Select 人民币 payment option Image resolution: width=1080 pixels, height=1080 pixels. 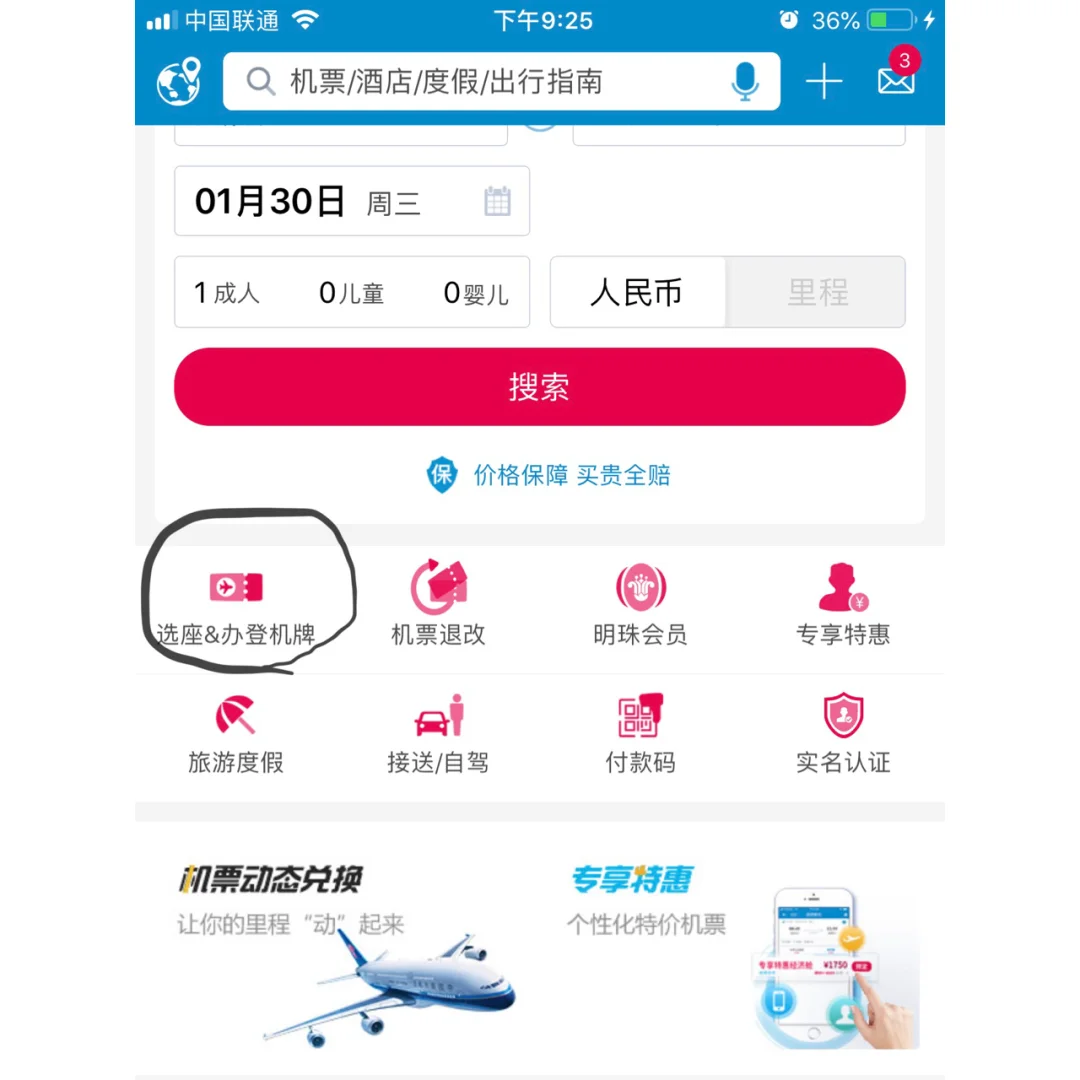tap(637, 292)
